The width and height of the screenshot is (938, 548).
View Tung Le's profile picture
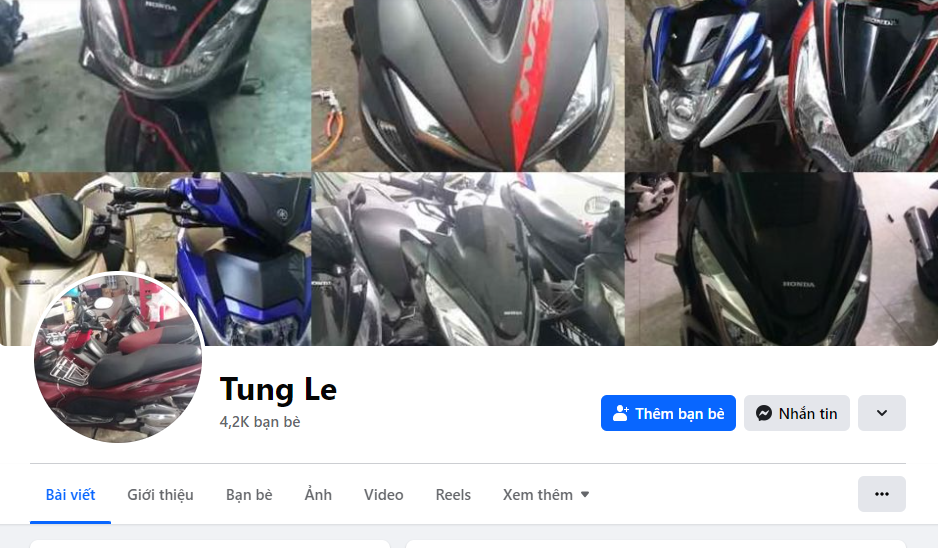click(118, 358)
